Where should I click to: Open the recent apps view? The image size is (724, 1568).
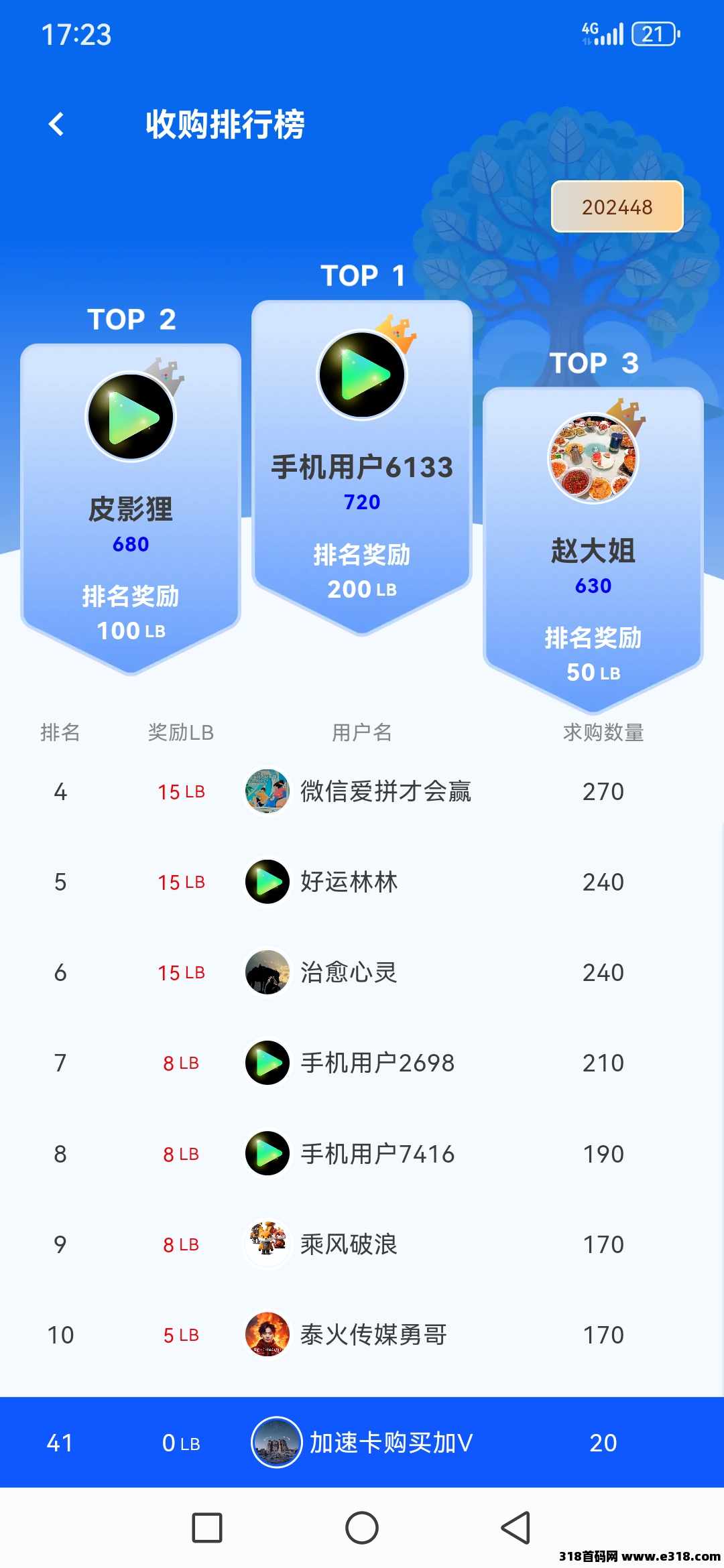[x=207, y=1528]
